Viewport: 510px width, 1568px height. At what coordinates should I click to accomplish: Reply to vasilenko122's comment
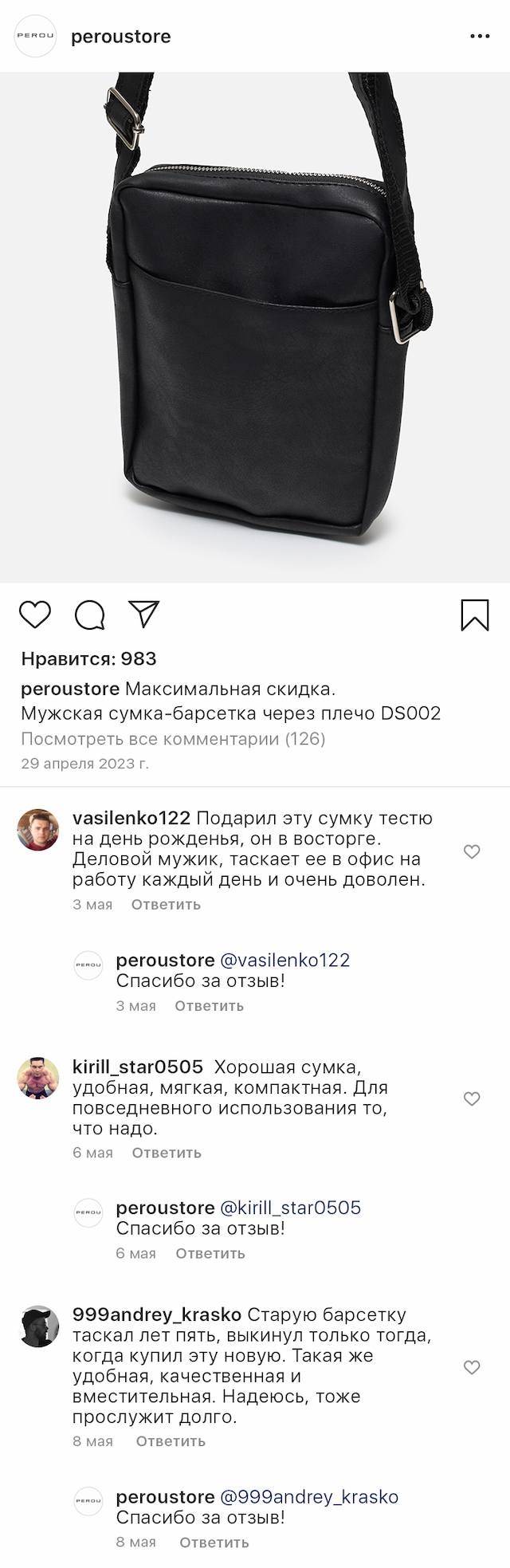[x=166, y=904]
